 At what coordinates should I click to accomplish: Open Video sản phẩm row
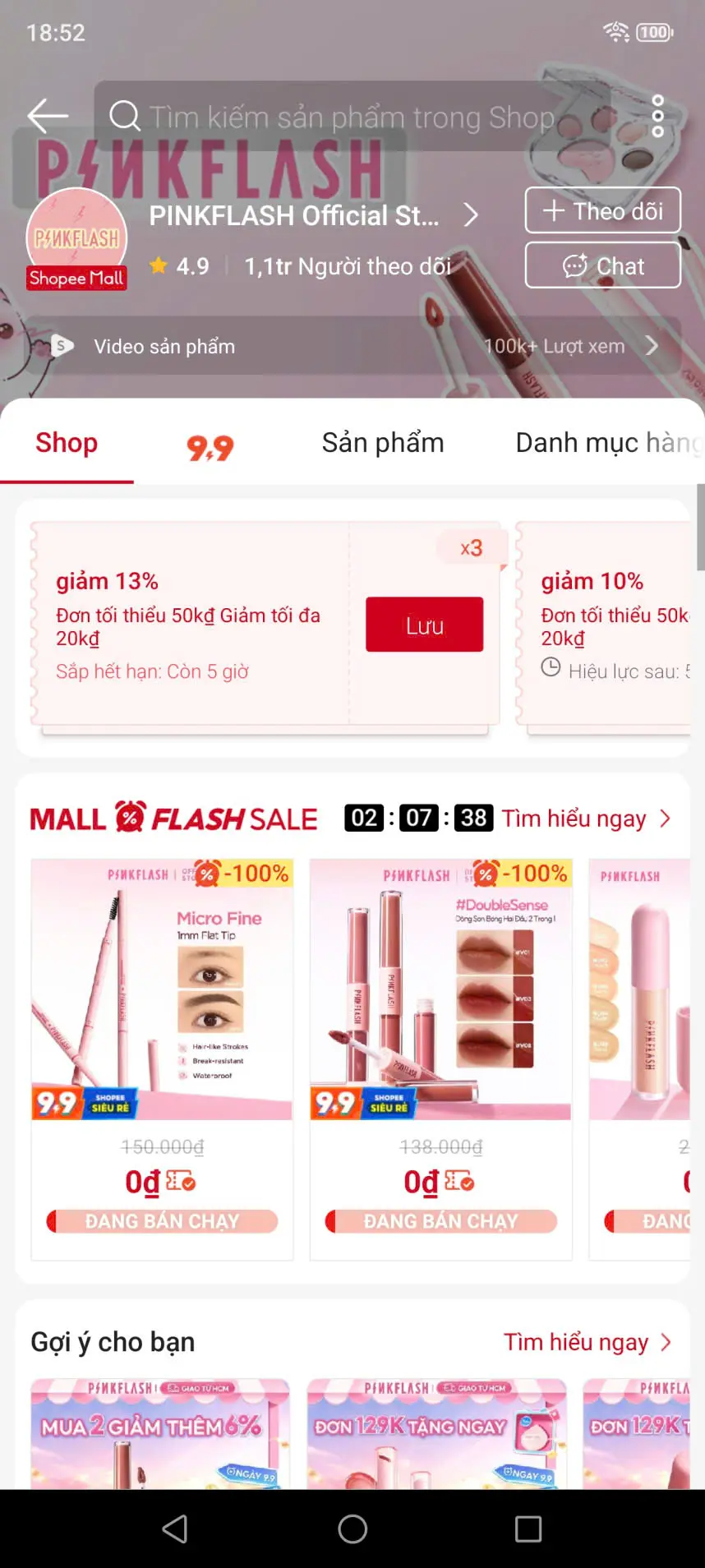[353, 346]
